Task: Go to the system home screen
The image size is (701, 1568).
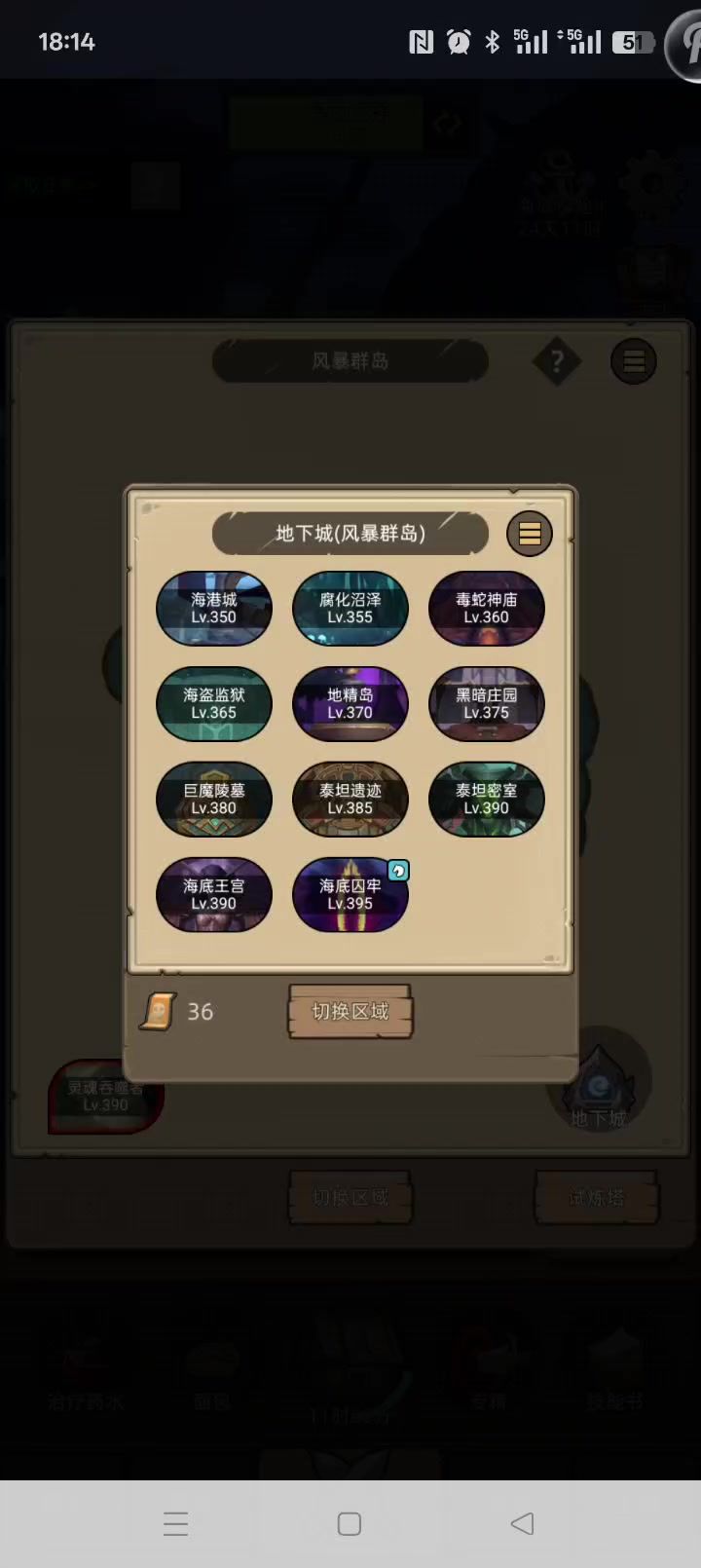Action: pos(350,1523)
